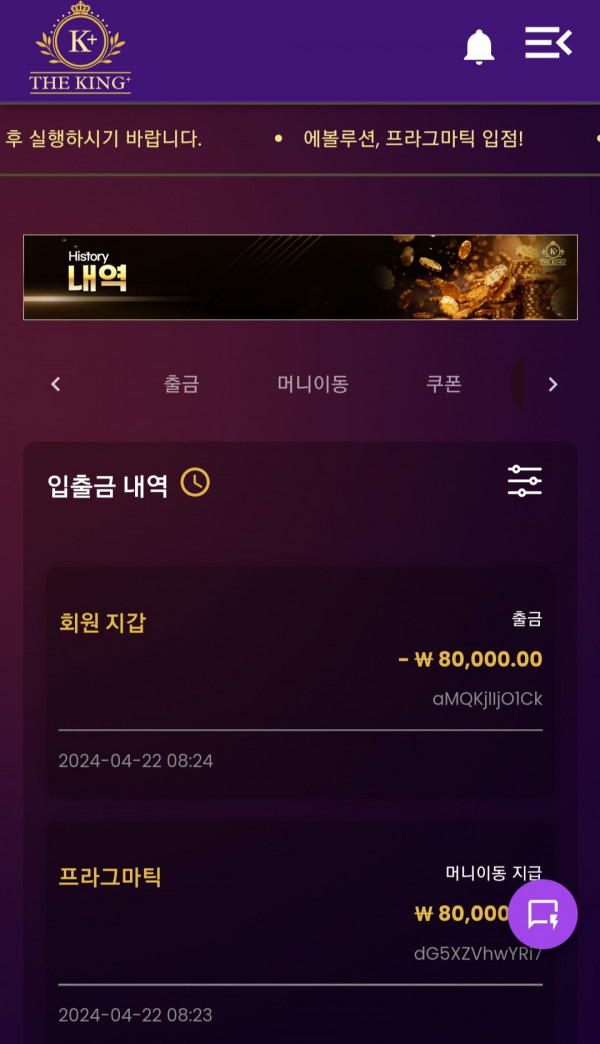Viewport: 600px width, 1044px height.
Task: Show previous tabs with left arrow
Action: 56,384
